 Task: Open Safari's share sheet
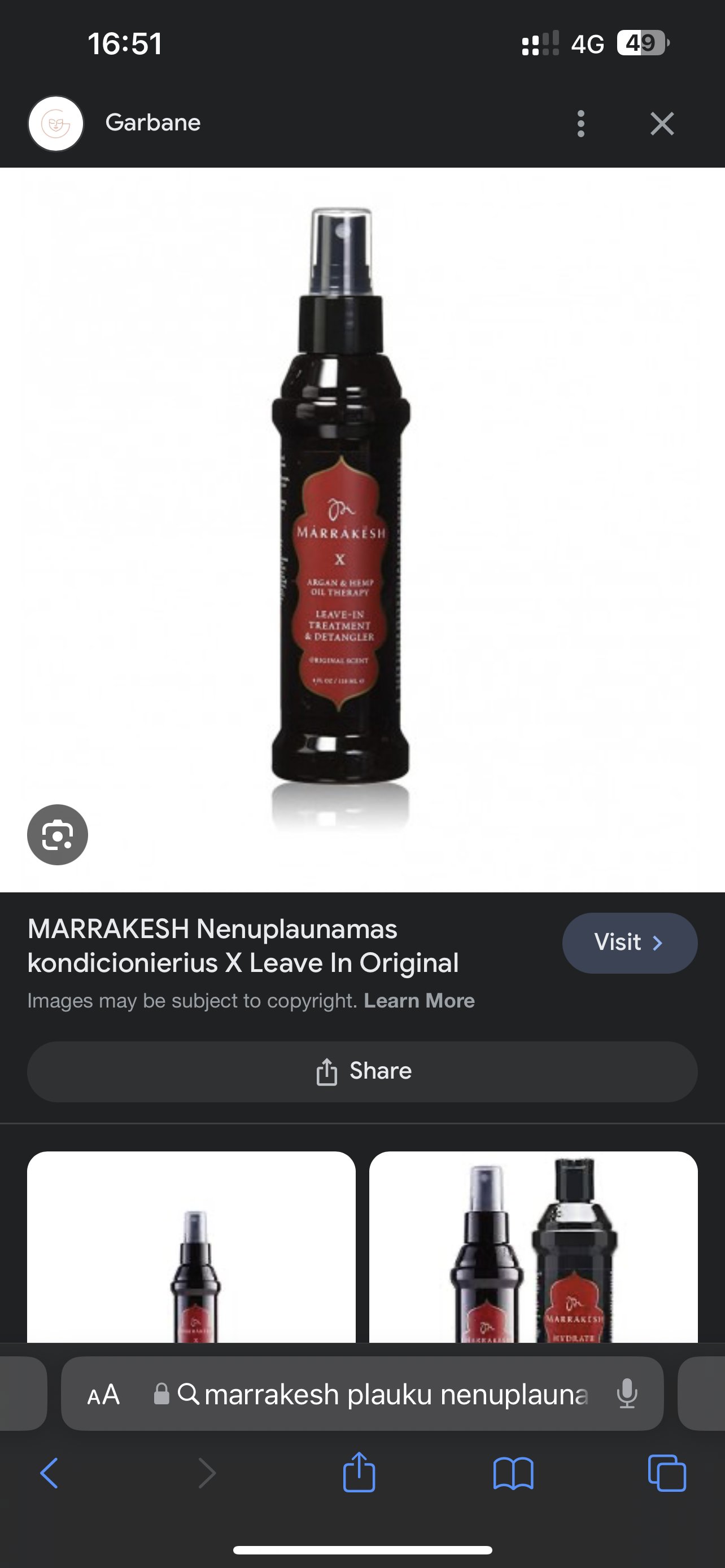[359, 1472]
